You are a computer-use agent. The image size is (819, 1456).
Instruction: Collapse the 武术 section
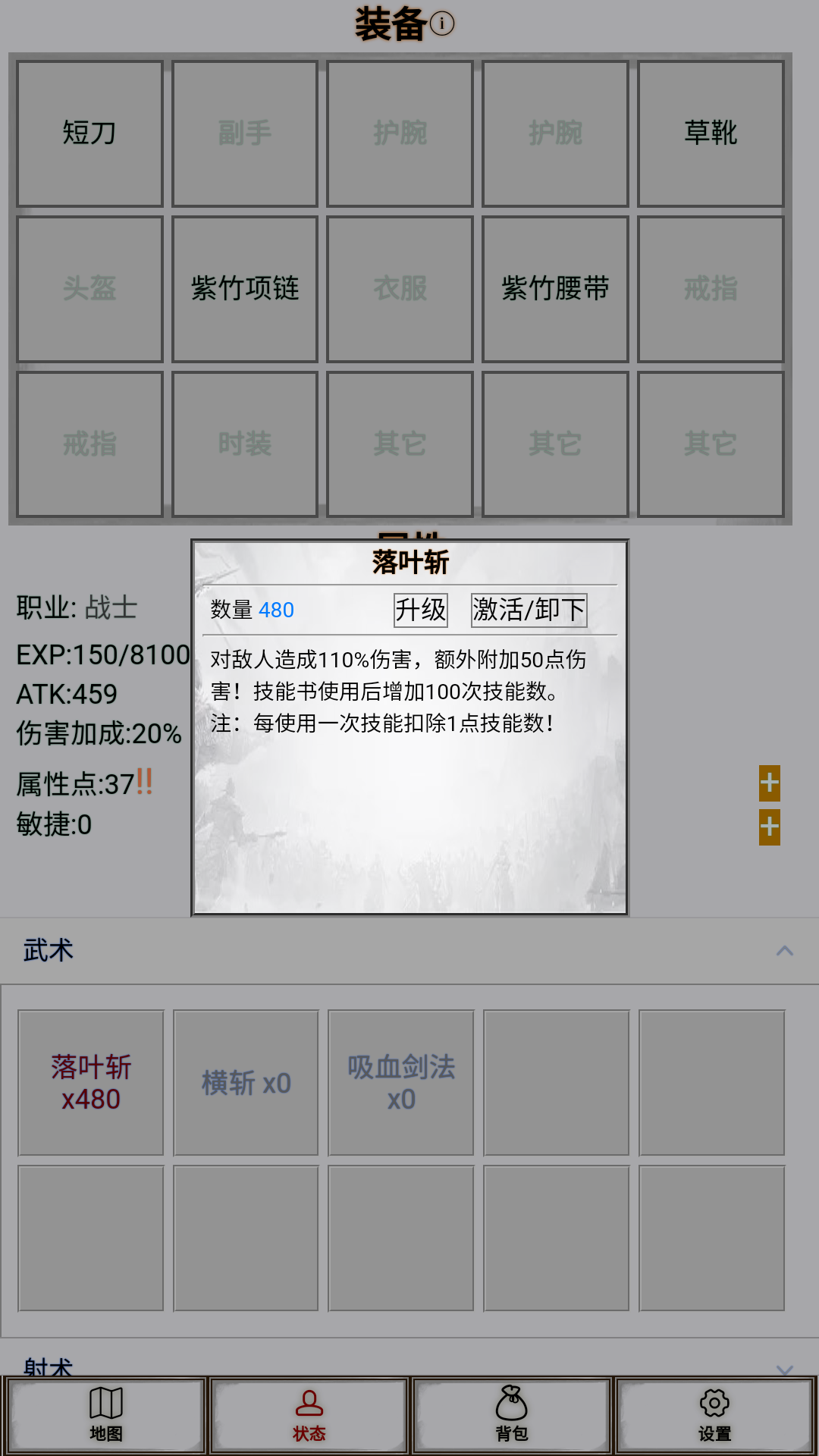click(785, 950)
